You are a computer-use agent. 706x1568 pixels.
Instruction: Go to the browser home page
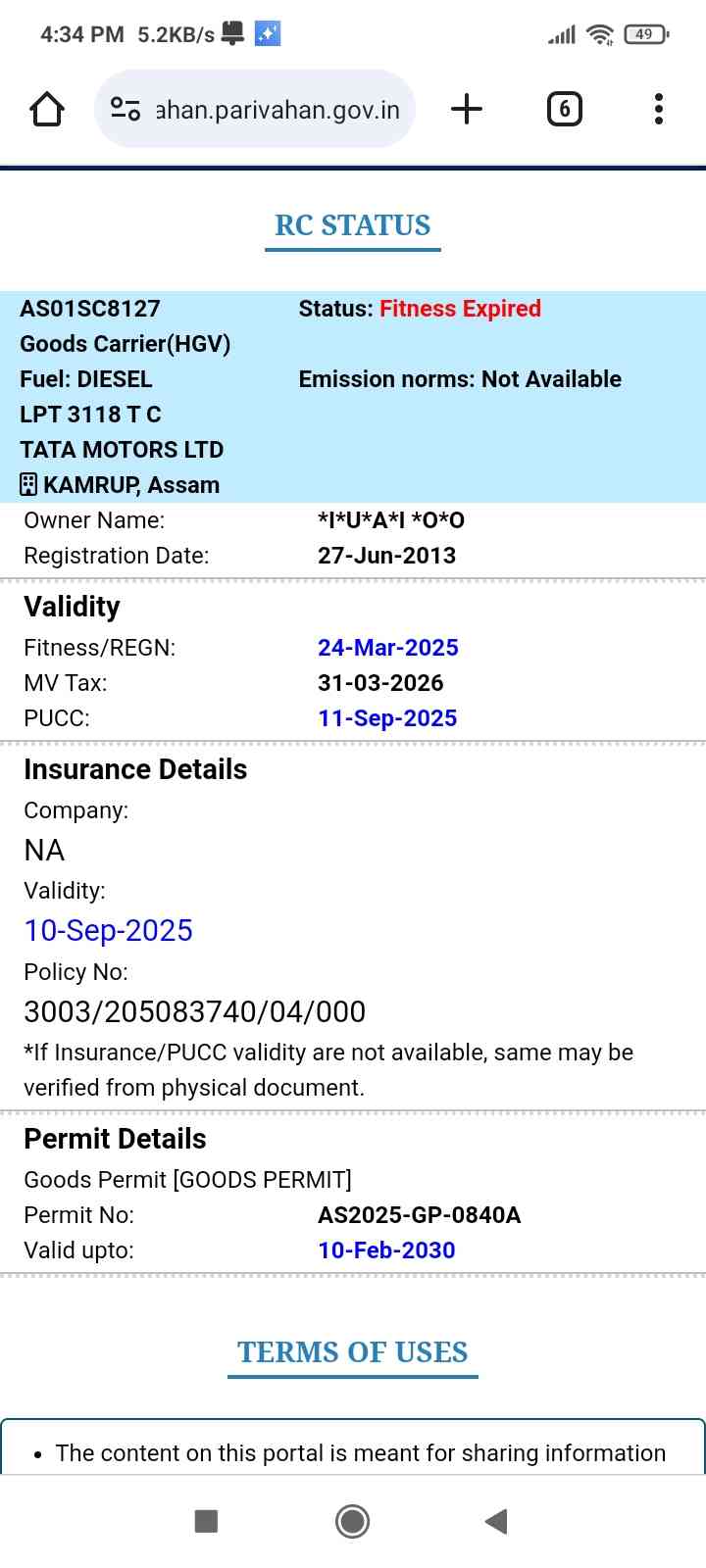click(x=47, y=109)
